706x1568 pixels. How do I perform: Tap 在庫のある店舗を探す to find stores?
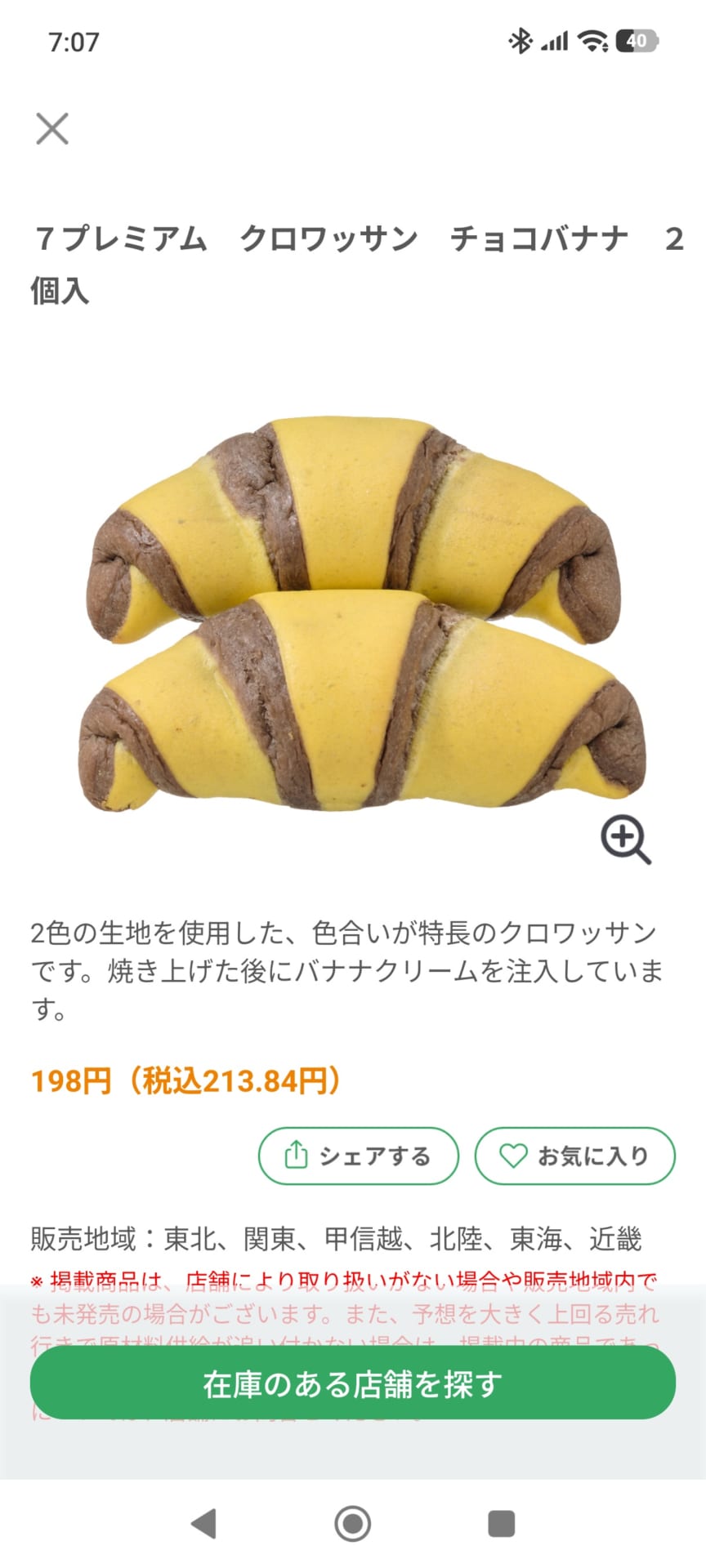[353, 1384]
